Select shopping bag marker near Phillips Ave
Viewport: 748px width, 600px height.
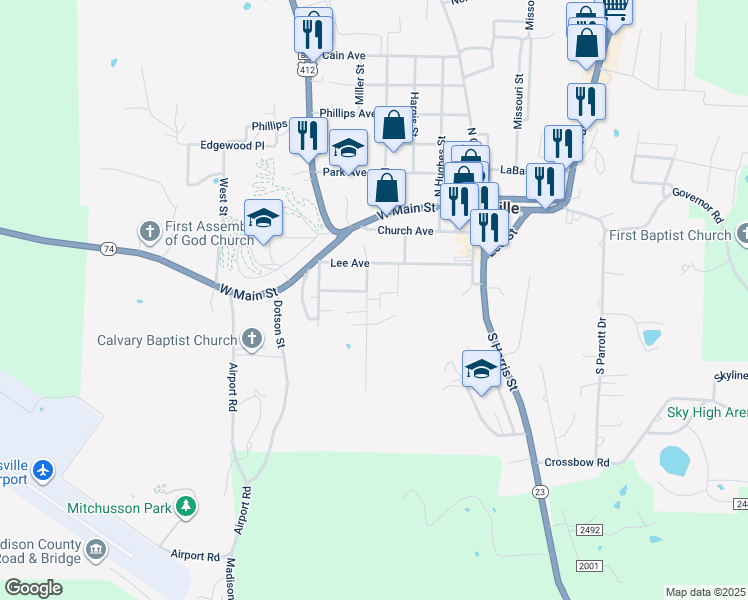pyautogui.click(x=394, y=125)
